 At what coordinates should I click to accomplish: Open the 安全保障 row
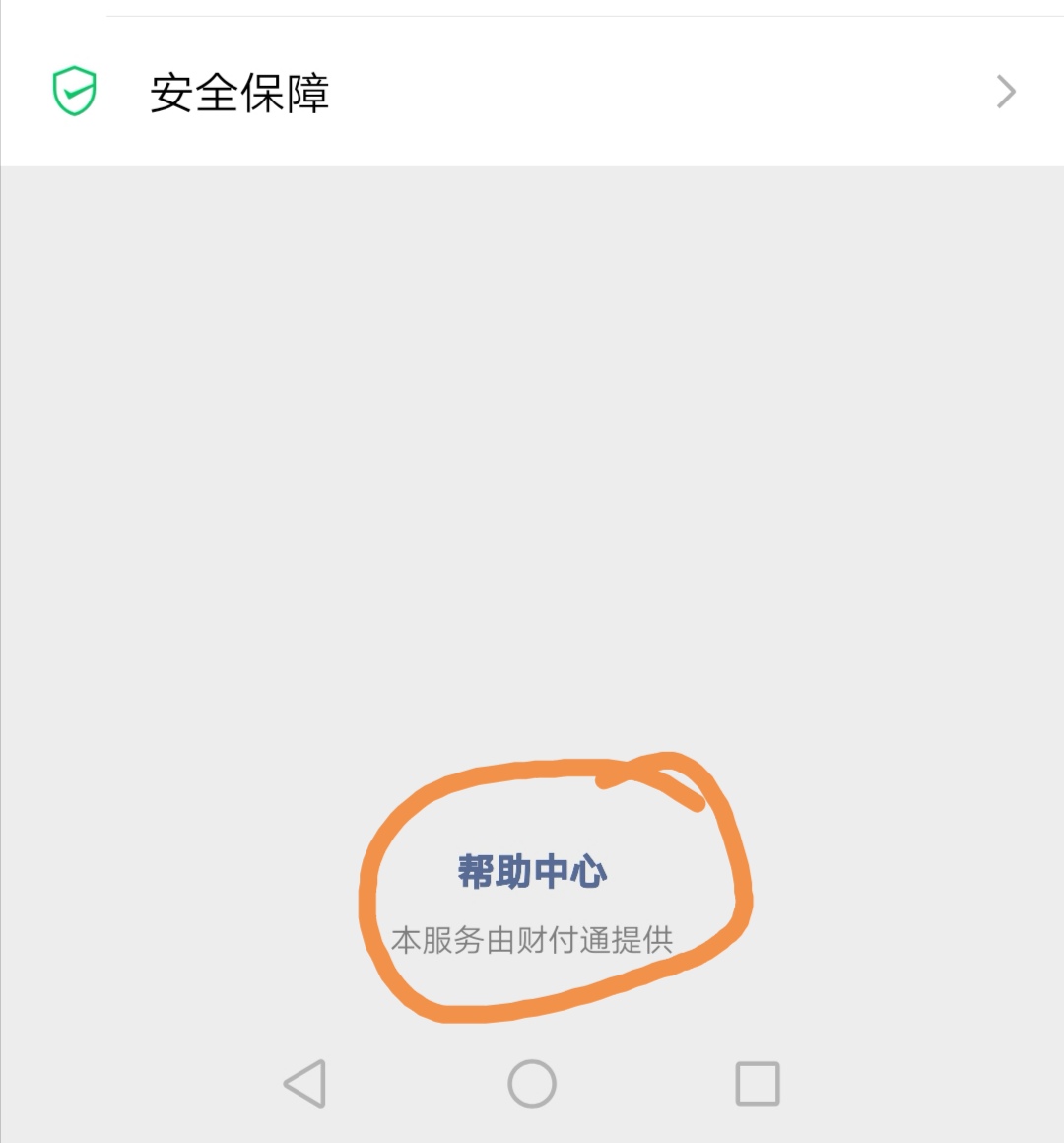[532, 93]
